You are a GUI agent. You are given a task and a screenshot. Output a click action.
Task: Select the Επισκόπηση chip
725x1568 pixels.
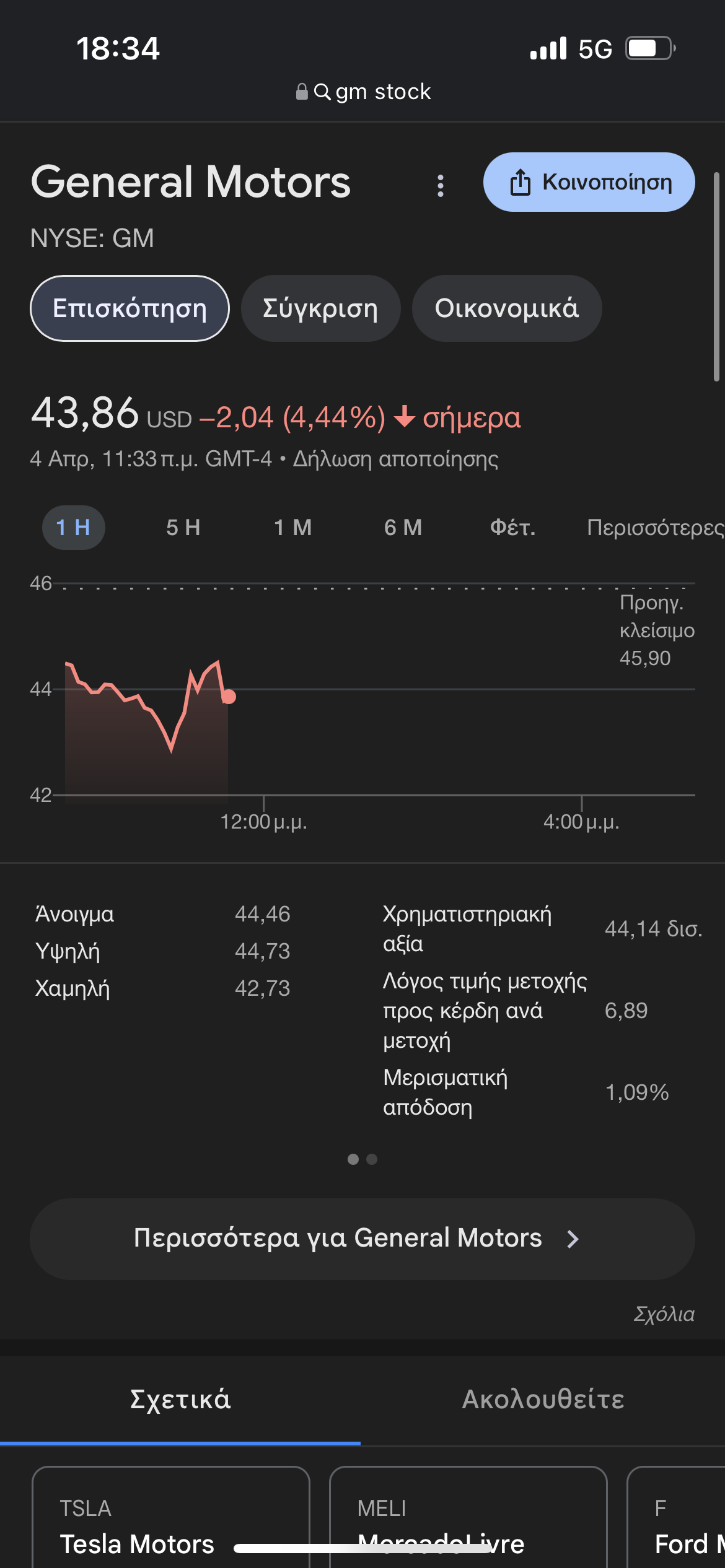tap(130, 308)
